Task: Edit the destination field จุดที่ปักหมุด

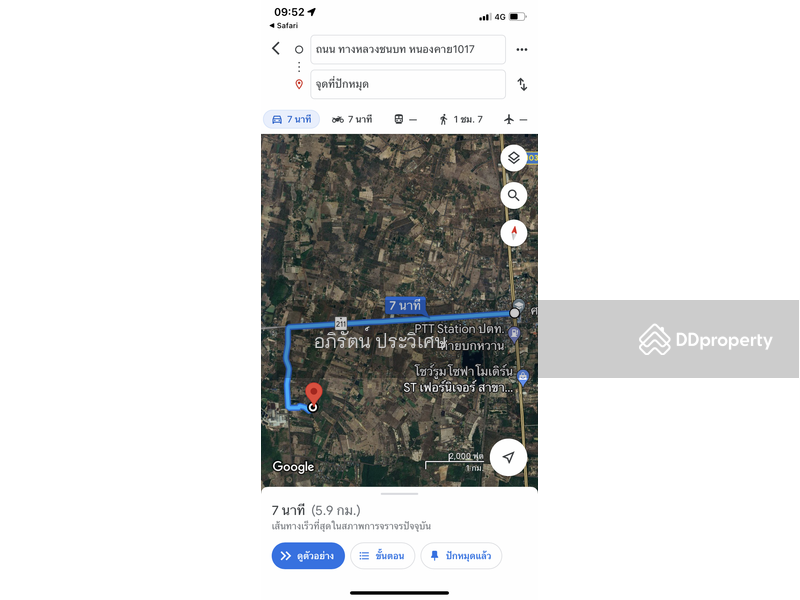Action: click(407, 84)
